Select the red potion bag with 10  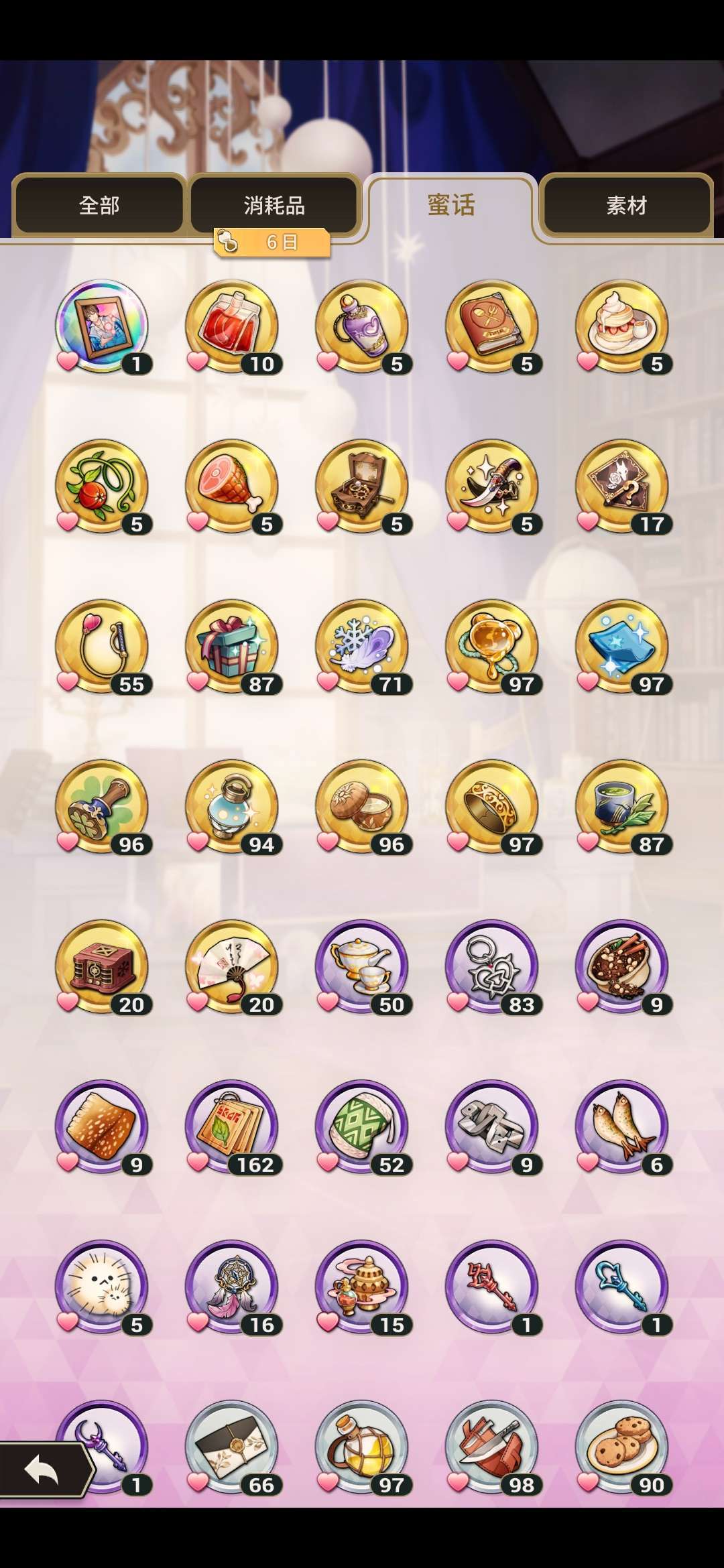coord(232,326)
